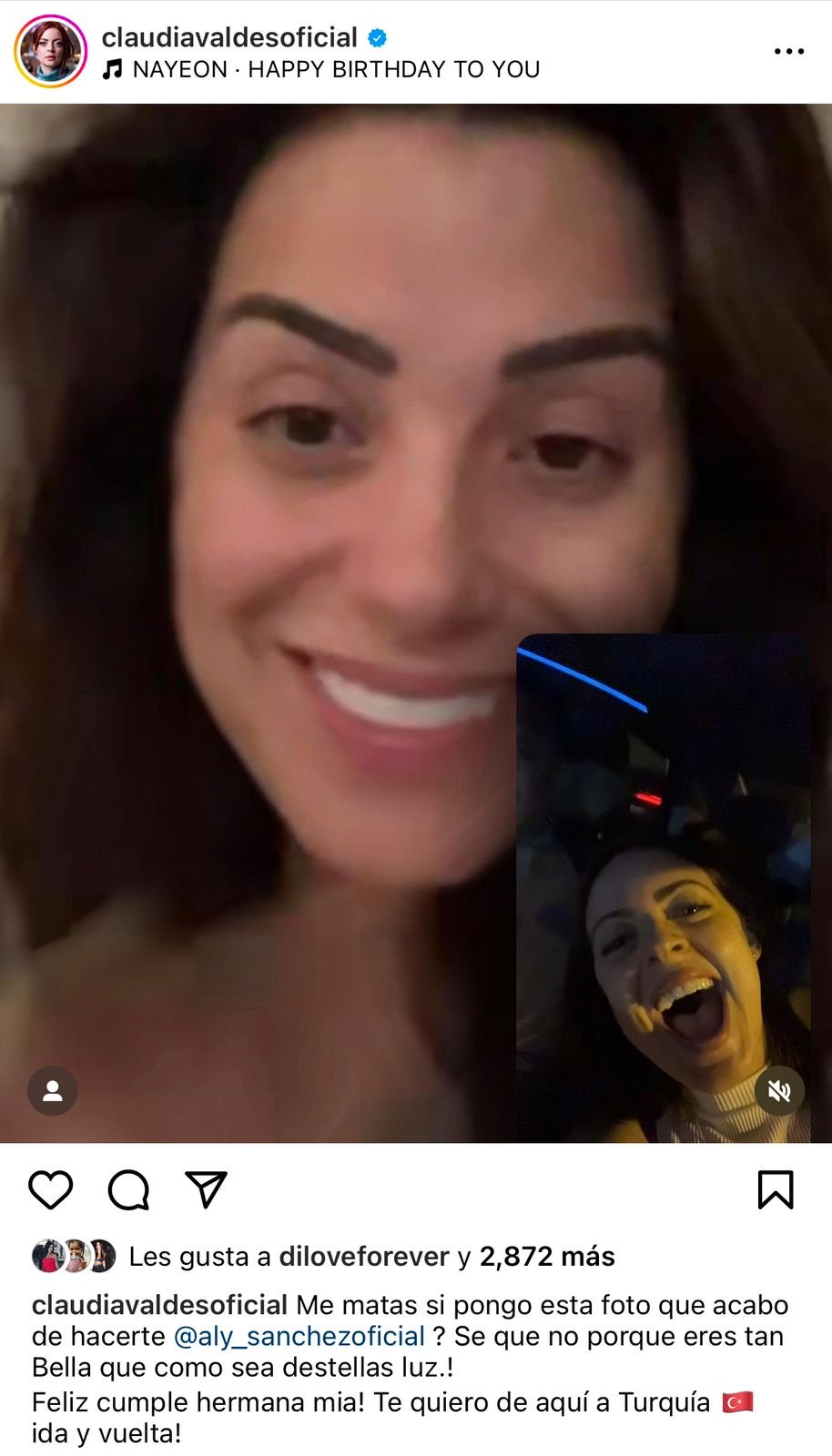Open claudiavaldesoficial's name in the caption
Viewport: 832px width, 1456px height.
point(159,1305)
